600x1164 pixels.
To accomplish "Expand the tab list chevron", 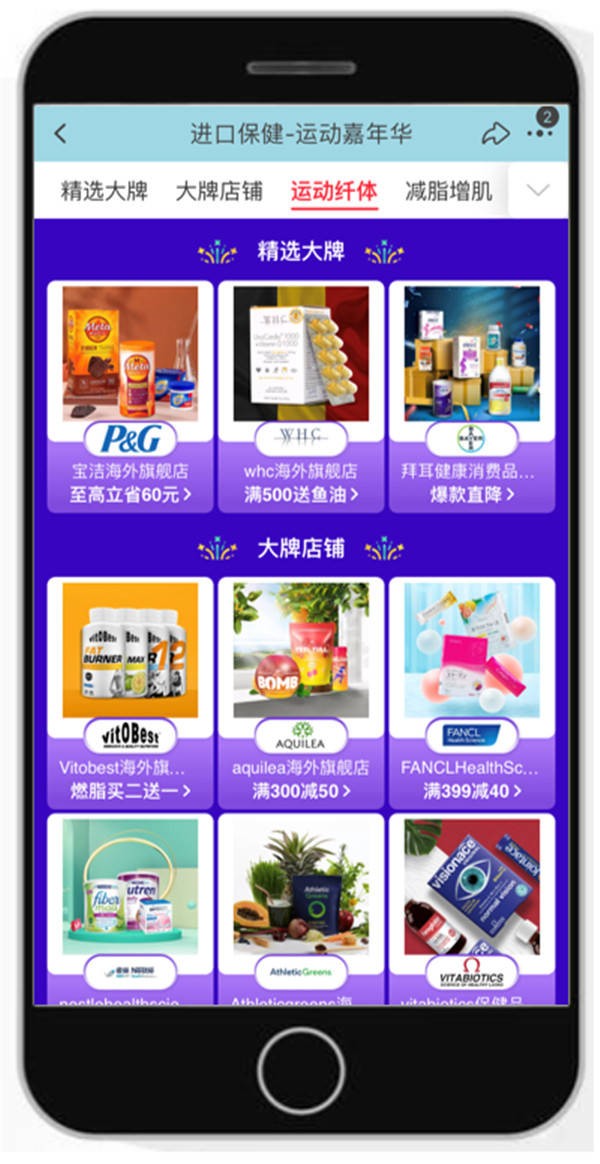I will pos(538,191).
